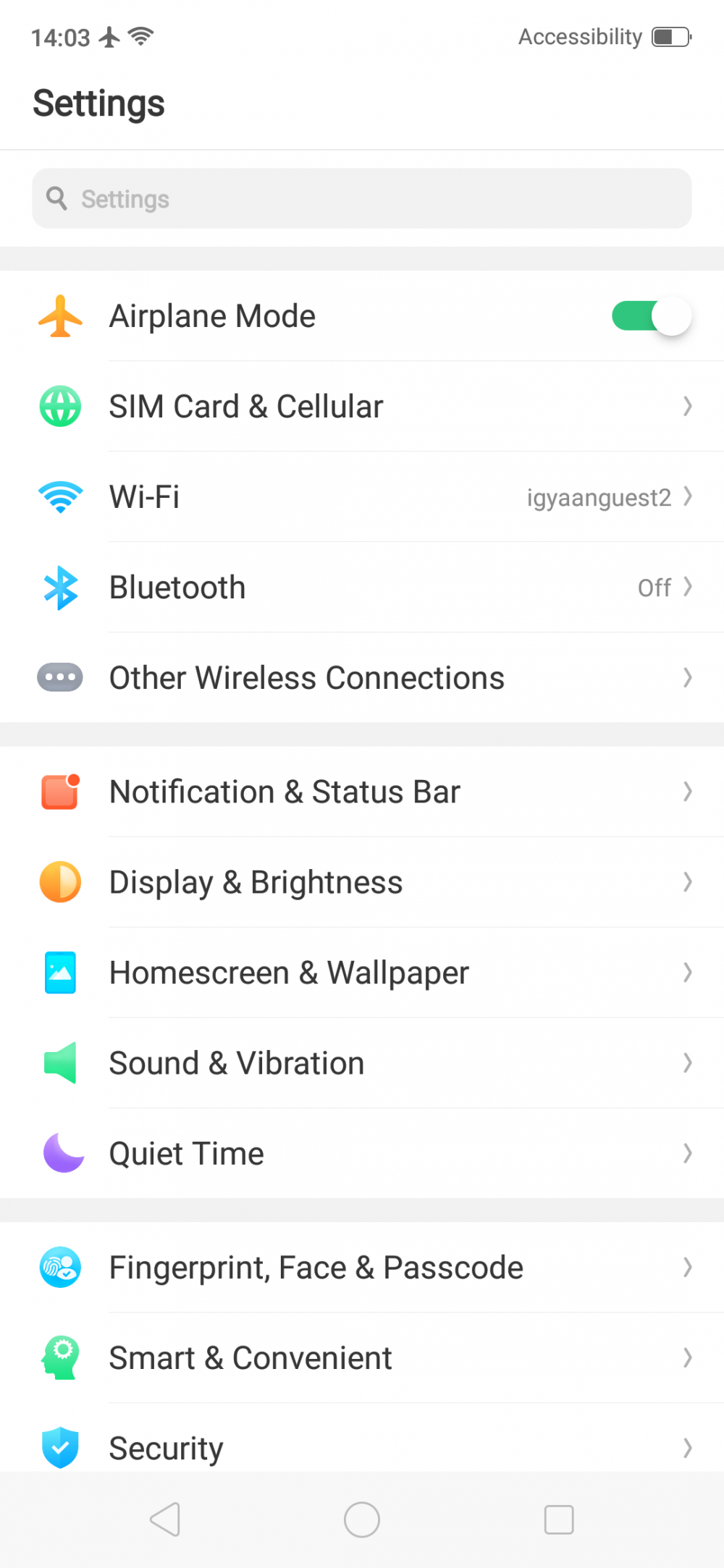Open SIM Card & Cellular settings
The width and height of the screenshot is (724, 1568).
362,407
